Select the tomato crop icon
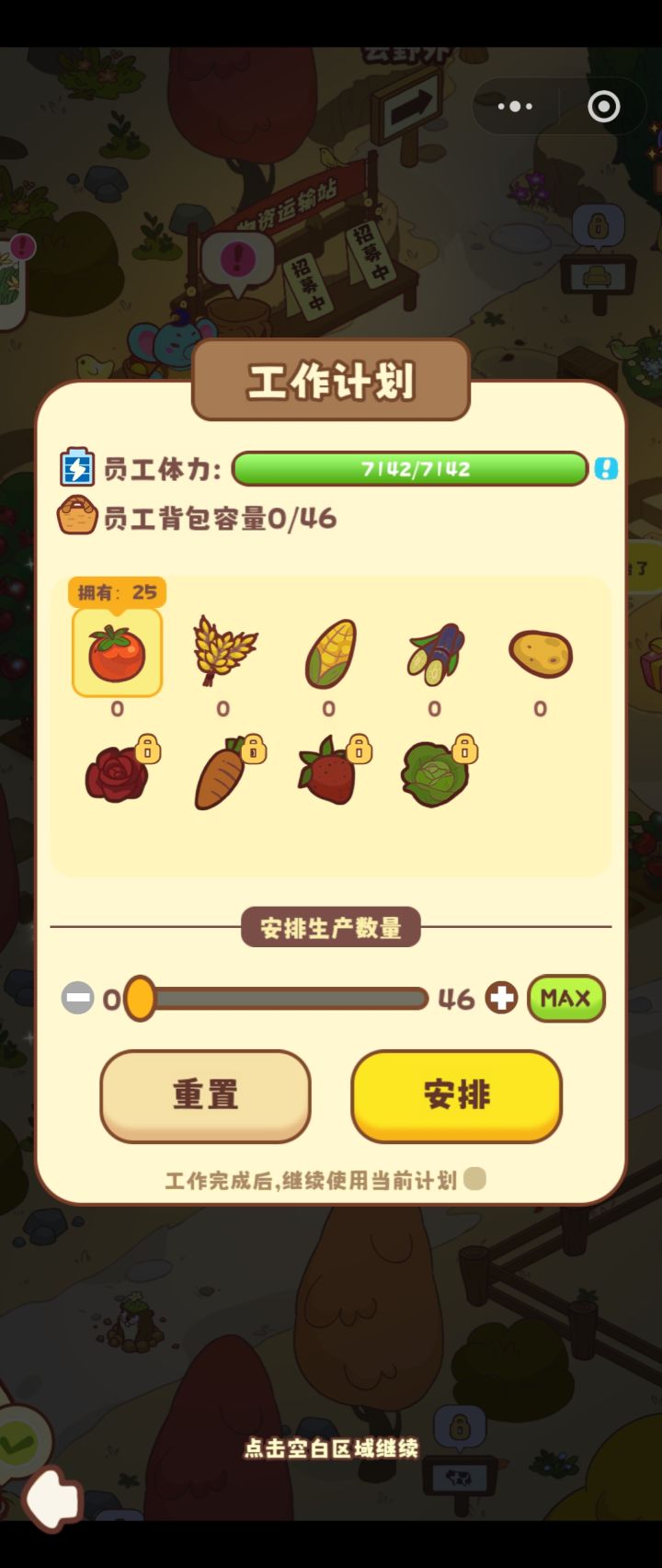Image resolution: width=662 pixels, height=1568 pixels. pyautogui.click(x=118, y=653)
